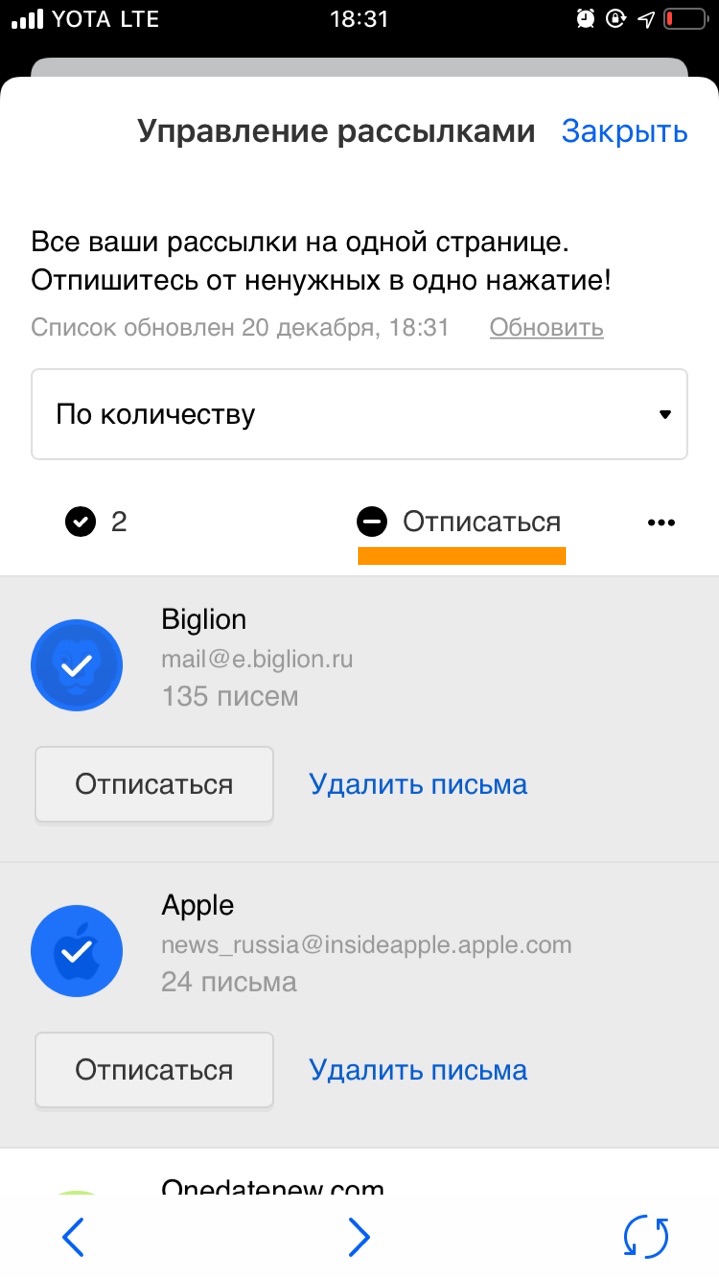Open the three-dot overflow menu

click(x=661, y=522)
